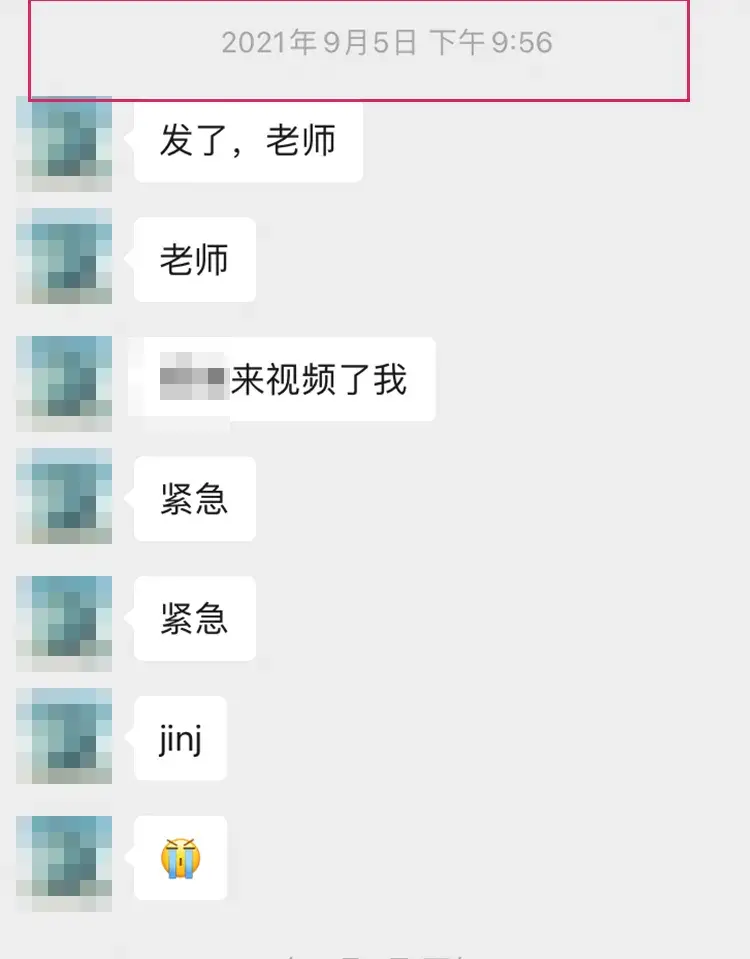Tap the "jinj" message bubble
Viewport: 750px width, 959px height.
pos(179,737)
